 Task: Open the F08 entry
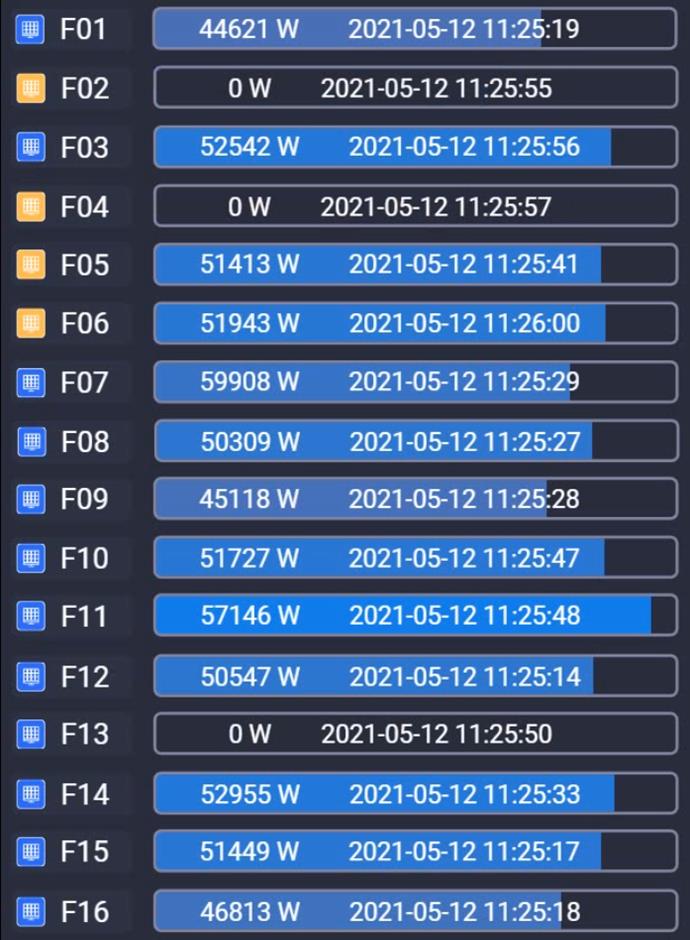(414, 441)
